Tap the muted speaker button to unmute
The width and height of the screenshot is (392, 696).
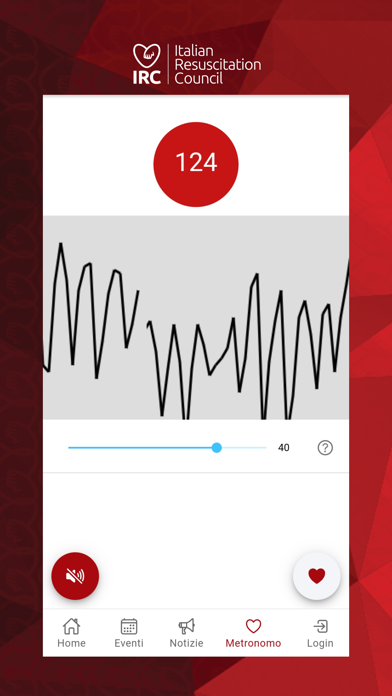click(x=75, y=576)
